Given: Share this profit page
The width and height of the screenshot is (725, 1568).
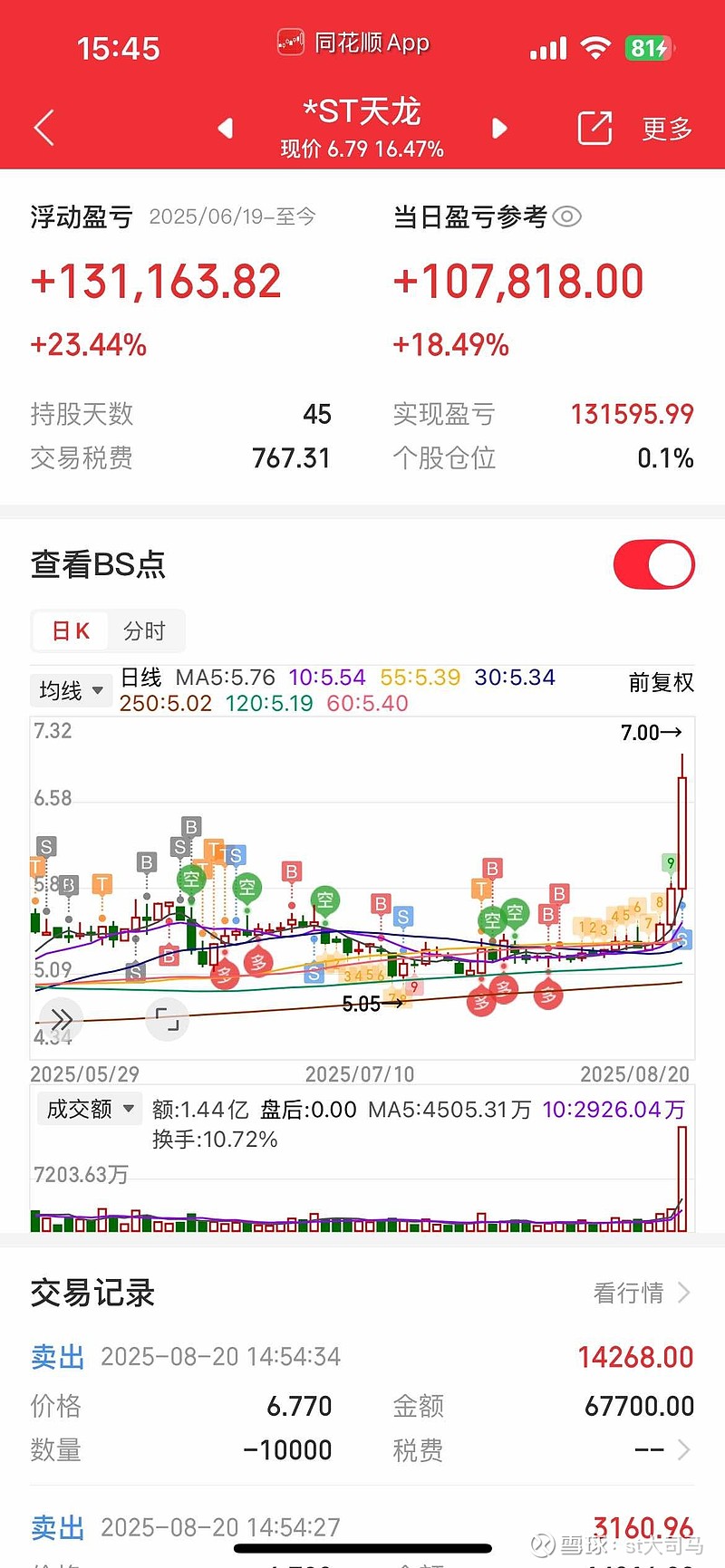Looking at the screenshot, I should [x=595, y=128].
